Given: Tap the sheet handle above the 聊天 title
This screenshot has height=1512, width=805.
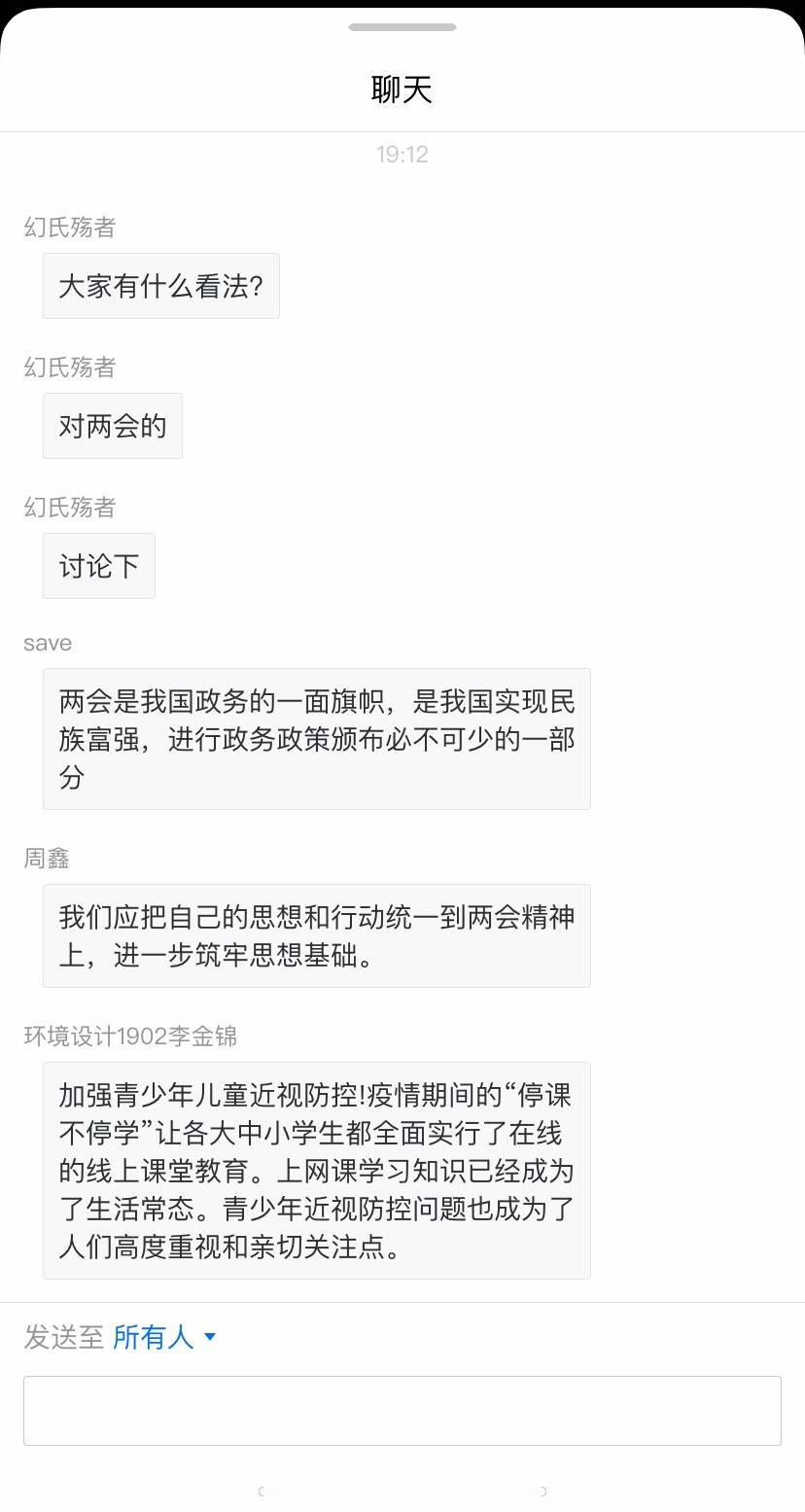Looking at the screenshot, I should tap(402, 27).
